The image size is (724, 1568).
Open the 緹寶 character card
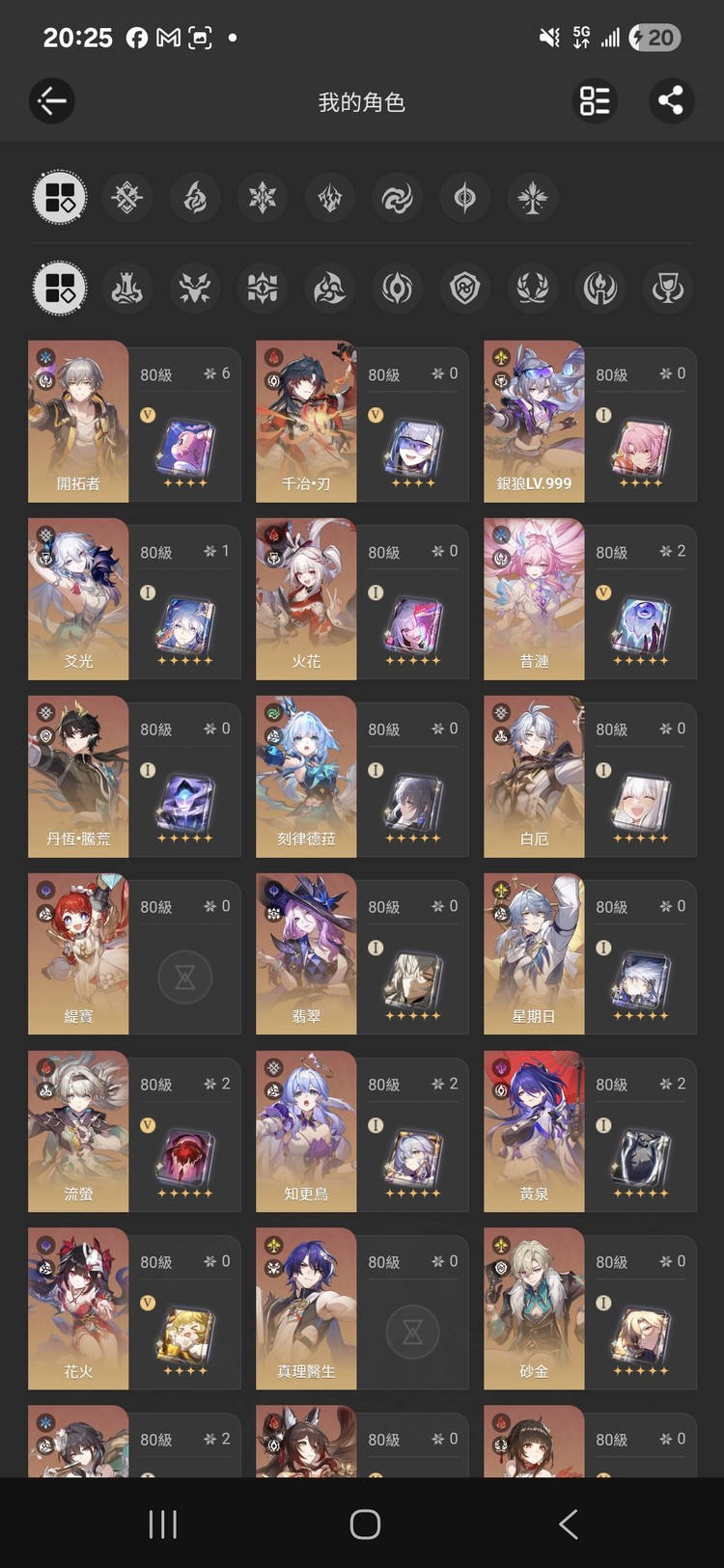click(134, 954)
